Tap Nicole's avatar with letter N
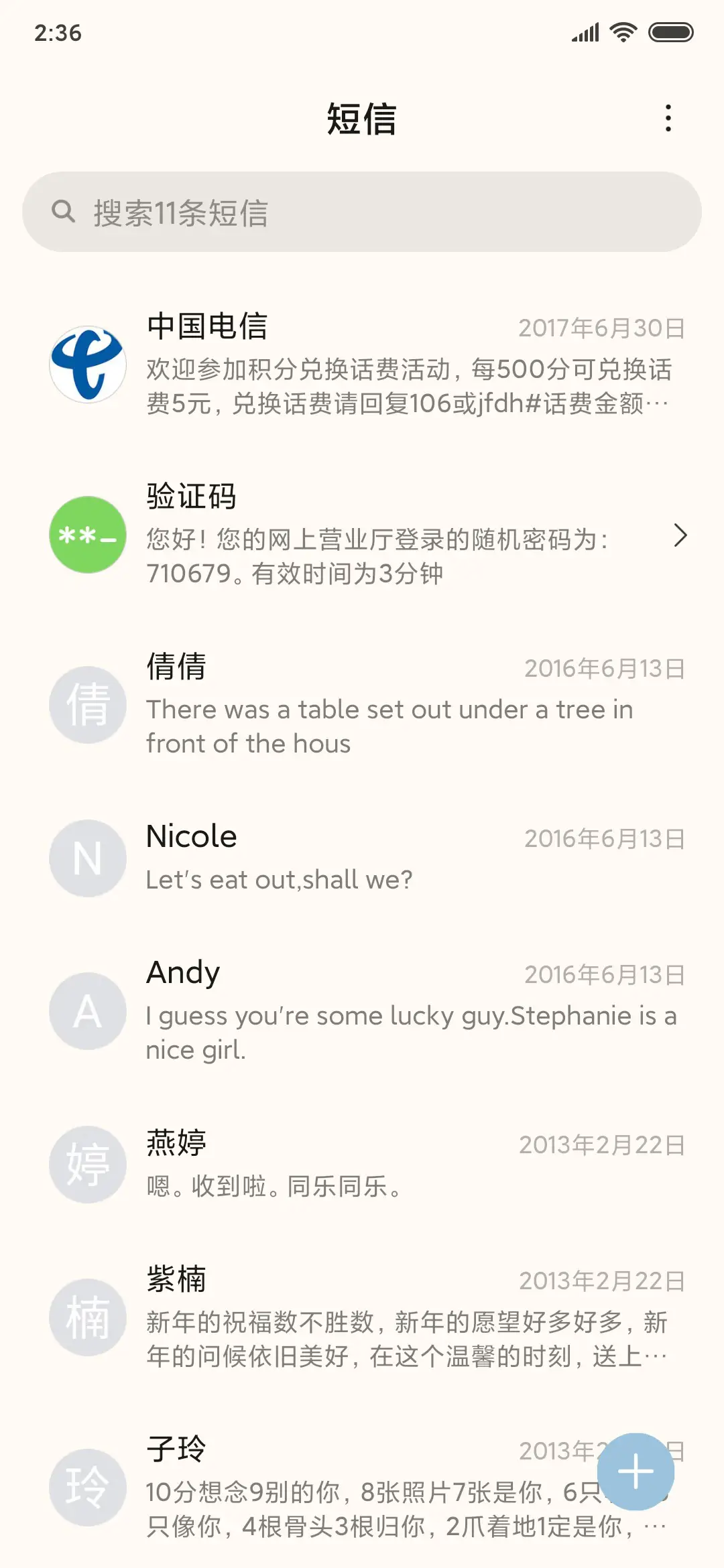Screen dimensions: 724x1568 click(86, 858)
